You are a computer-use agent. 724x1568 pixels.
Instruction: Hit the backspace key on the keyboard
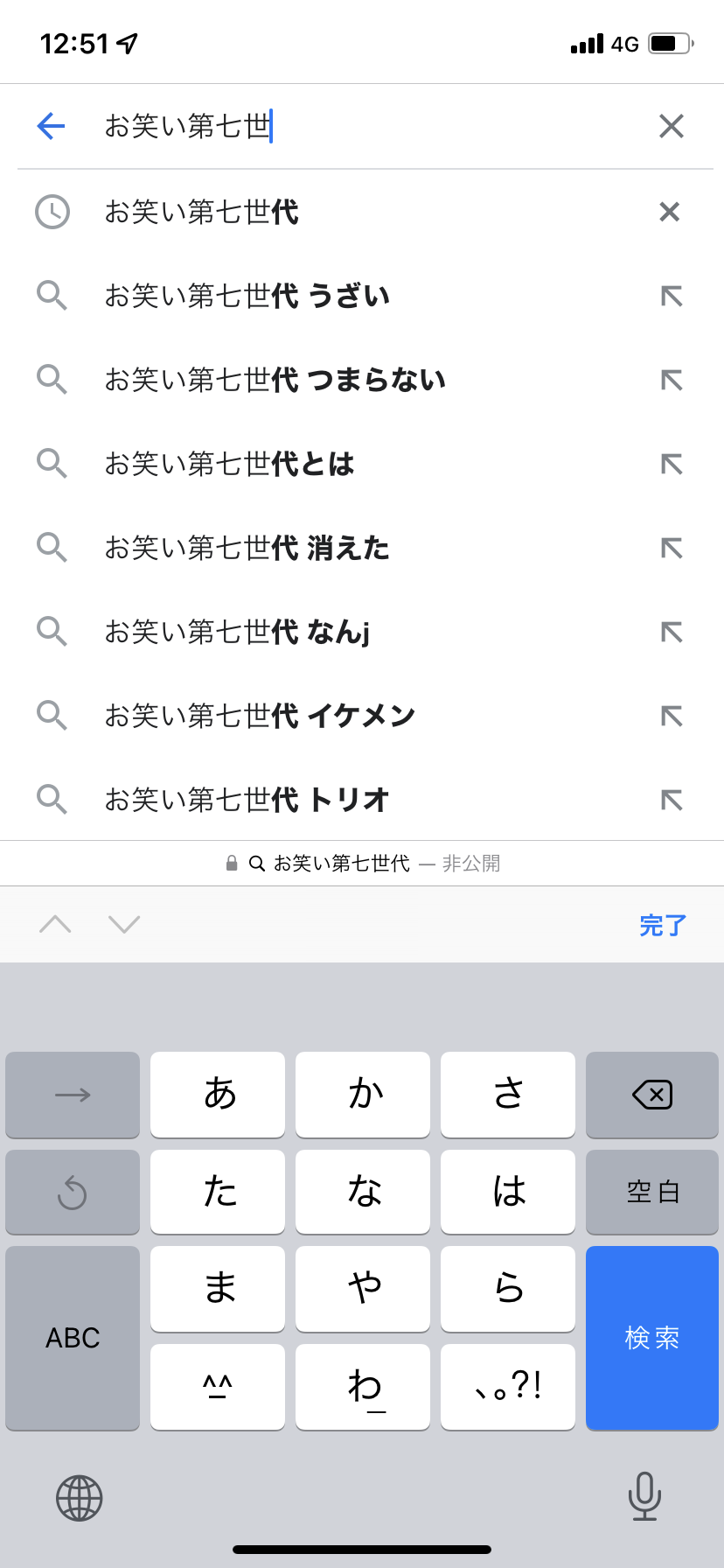[x=652, y=1095]
